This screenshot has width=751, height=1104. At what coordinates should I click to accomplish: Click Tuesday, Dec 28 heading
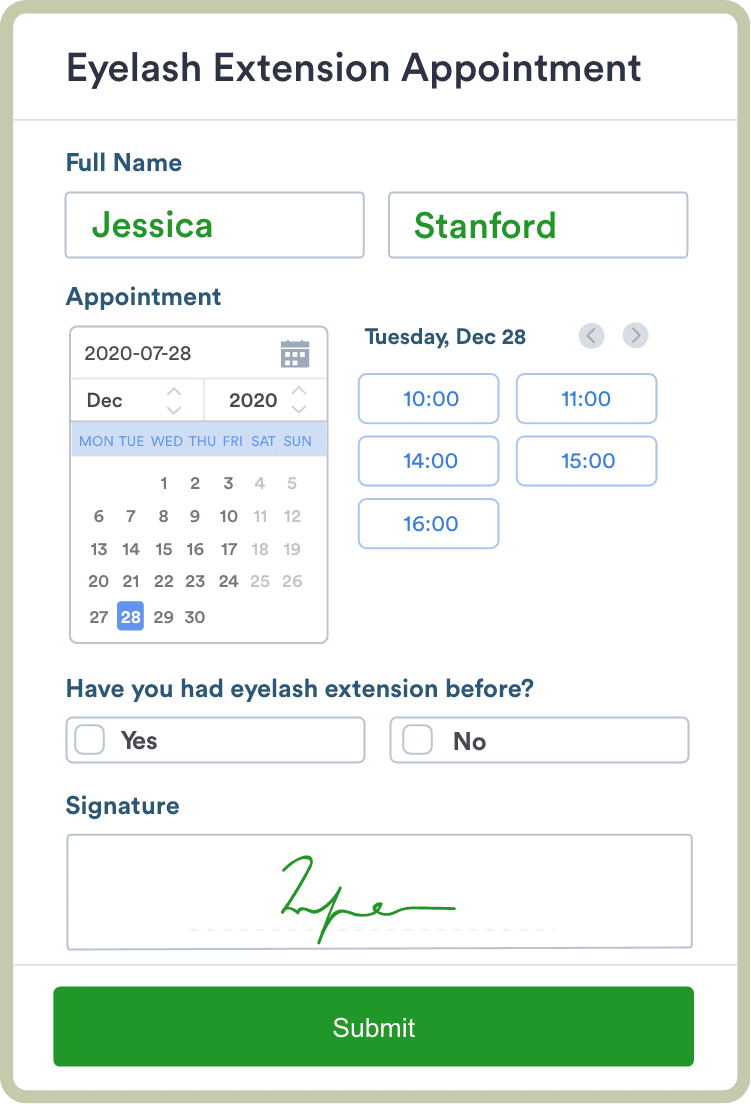pos(445,337)
